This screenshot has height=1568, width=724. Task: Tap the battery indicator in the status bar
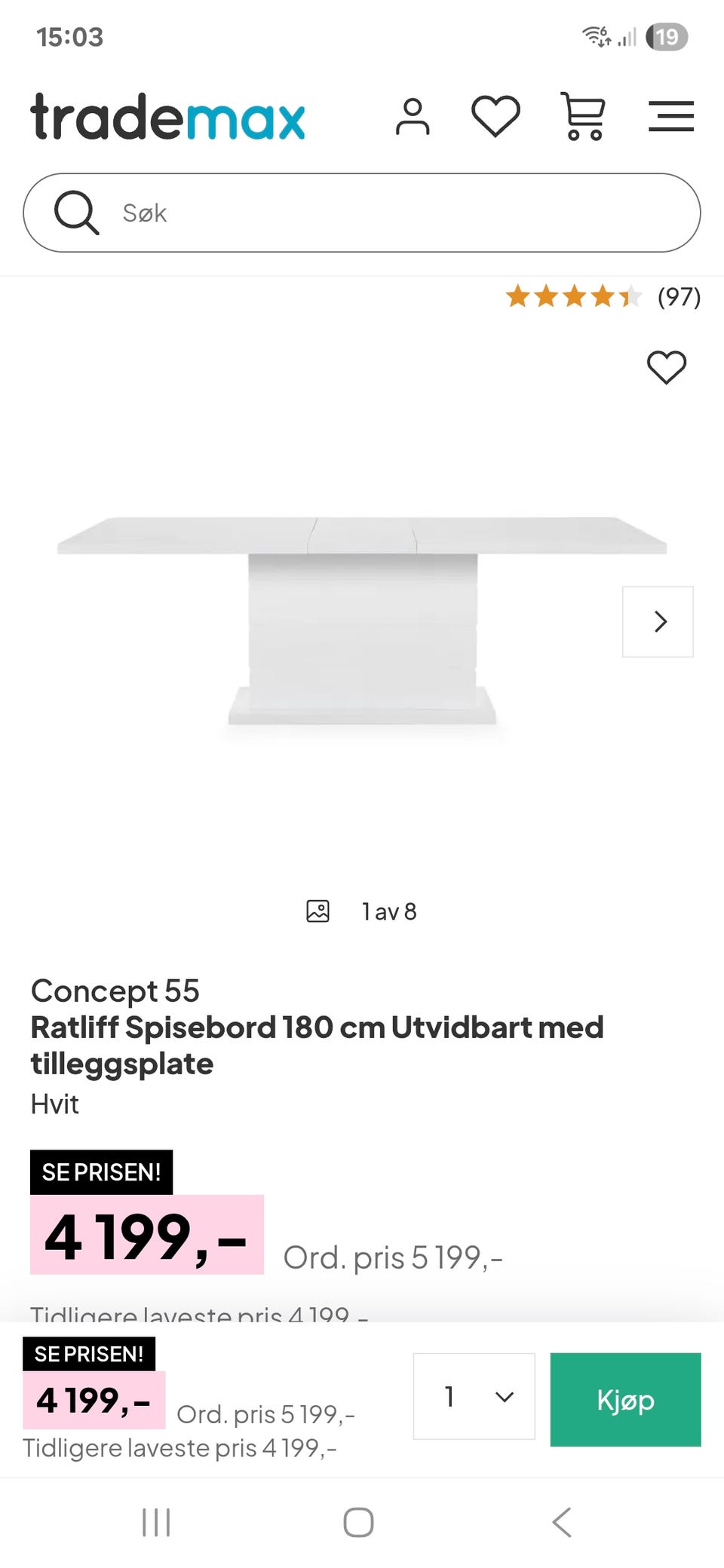pyautogui.click(x=667, y=36)
